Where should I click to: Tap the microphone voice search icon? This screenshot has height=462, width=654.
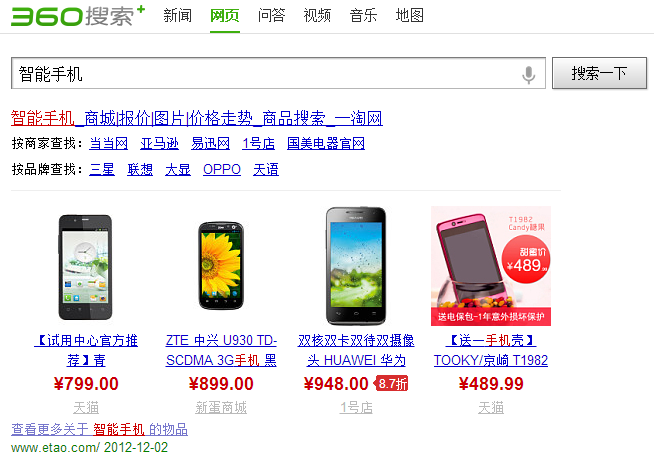point(528,74)
